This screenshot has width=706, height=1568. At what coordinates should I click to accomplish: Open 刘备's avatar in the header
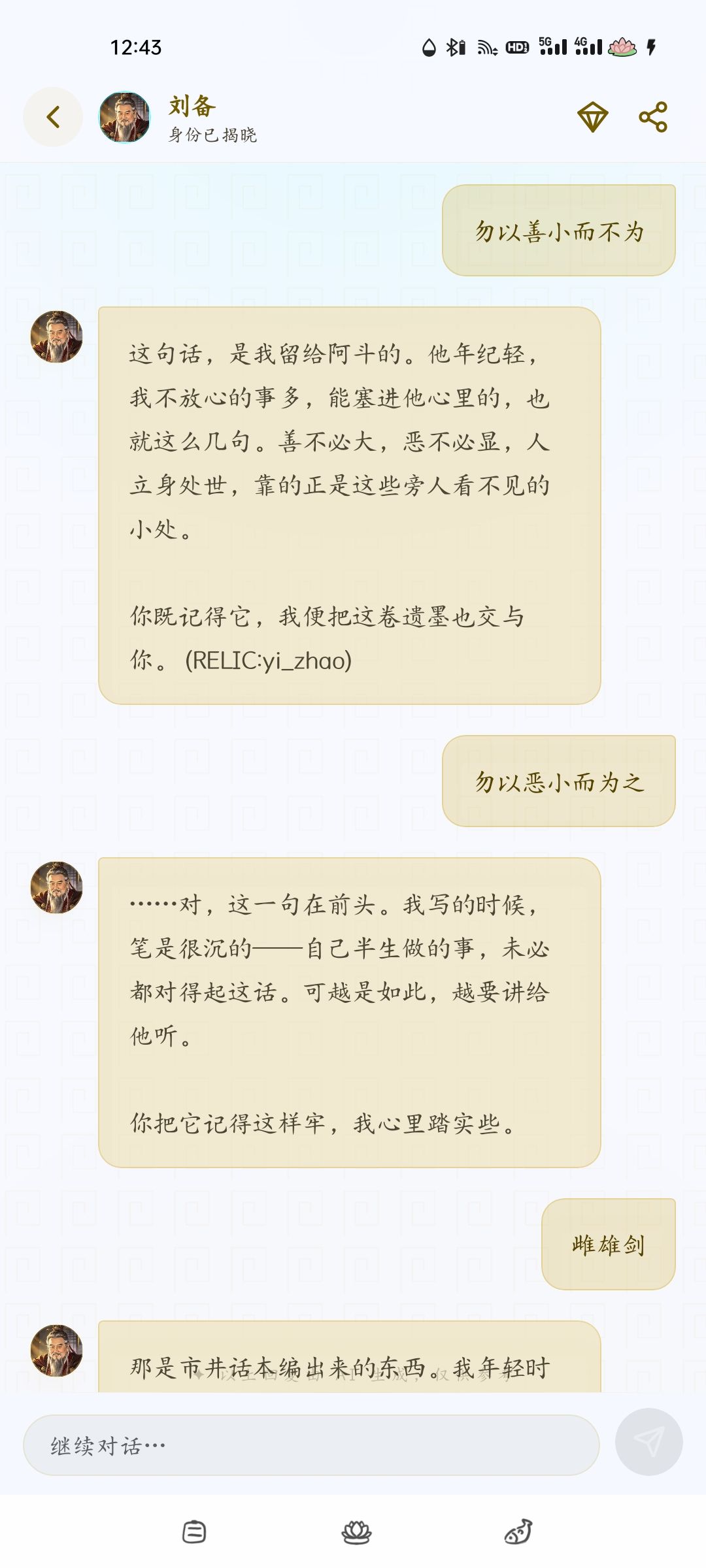(x=124, y=117)
